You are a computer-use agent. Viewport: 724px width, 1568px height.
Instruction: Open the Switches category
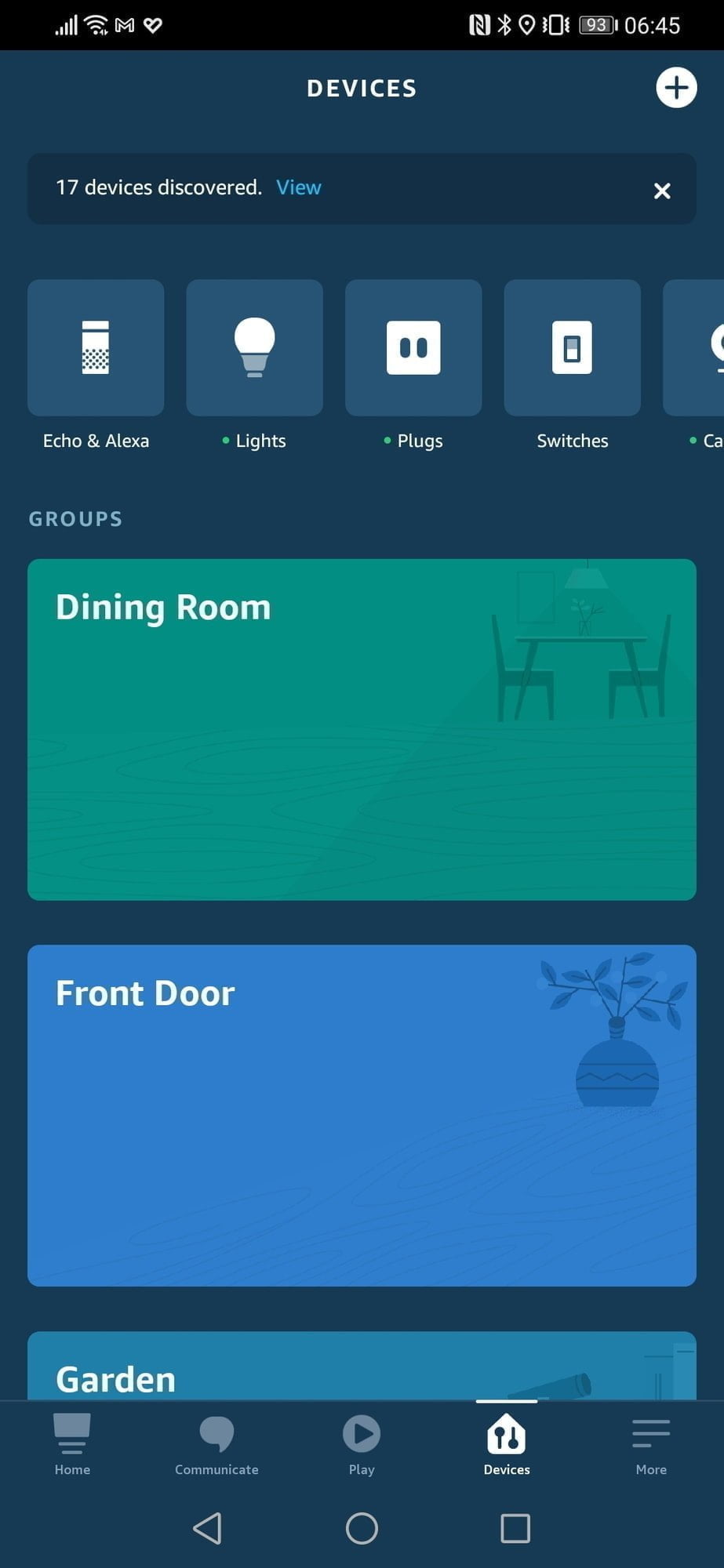point(572,348)
